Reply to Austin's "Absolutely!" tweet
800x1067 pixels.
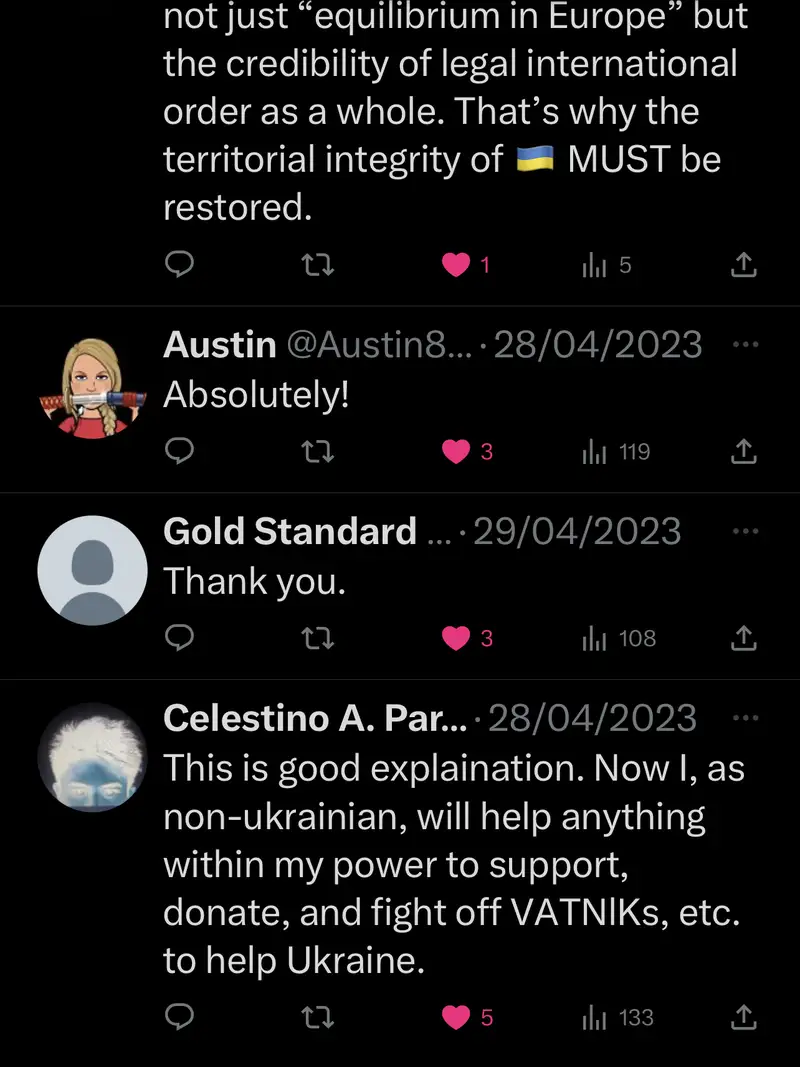pyautogui.click(x=178, y=452)
